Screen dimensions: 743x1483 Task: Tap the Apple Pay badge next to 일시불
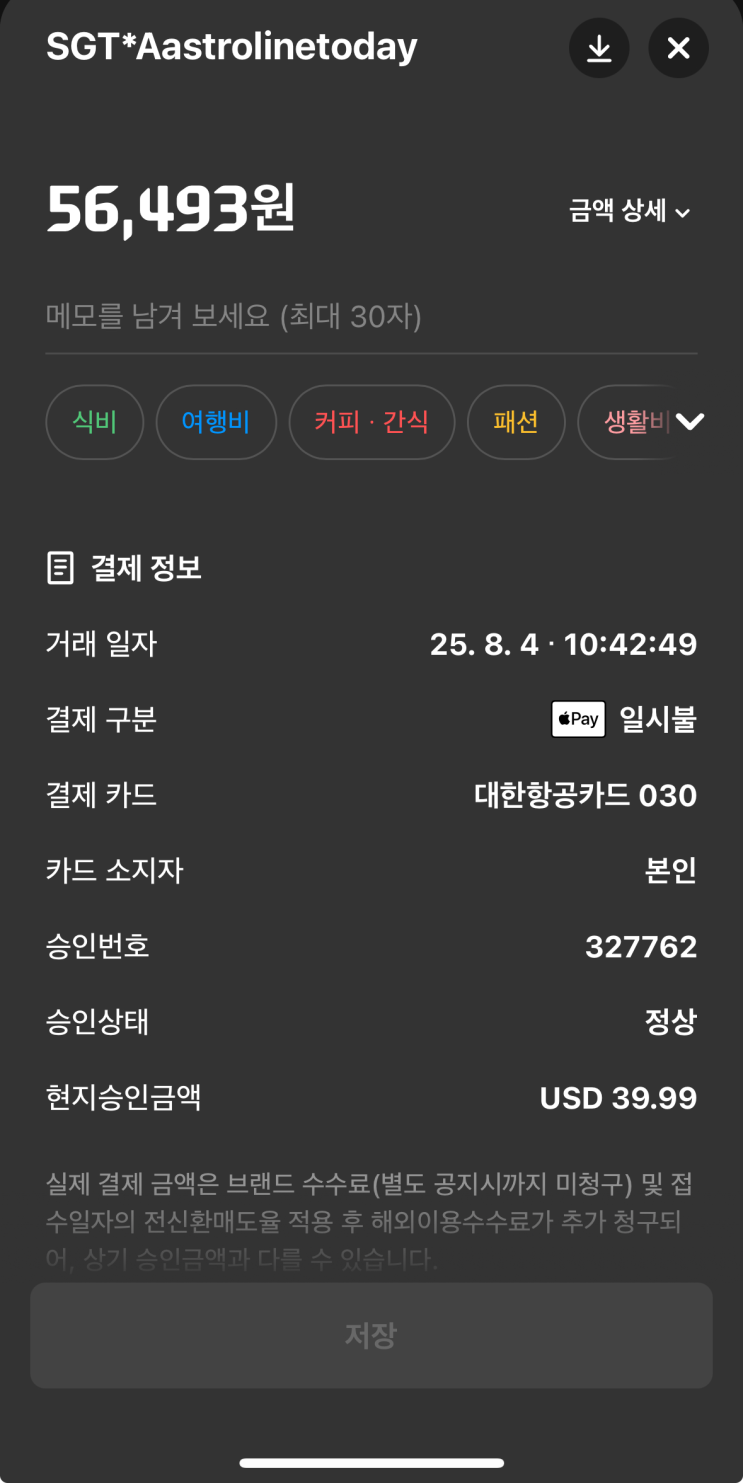[578, 719]
